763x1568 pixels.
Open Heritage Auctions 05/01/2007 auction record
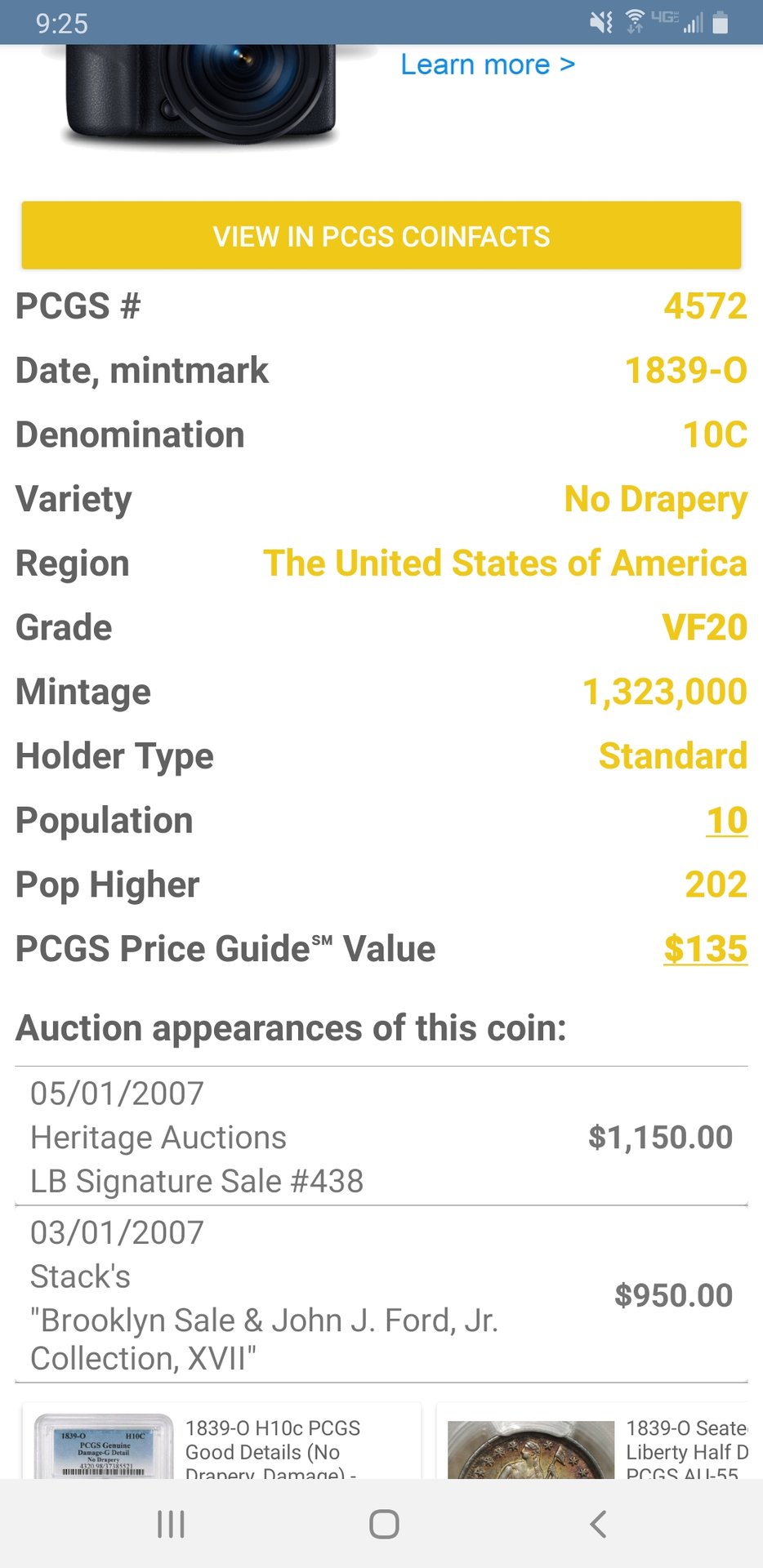(x=381, y=1137)
